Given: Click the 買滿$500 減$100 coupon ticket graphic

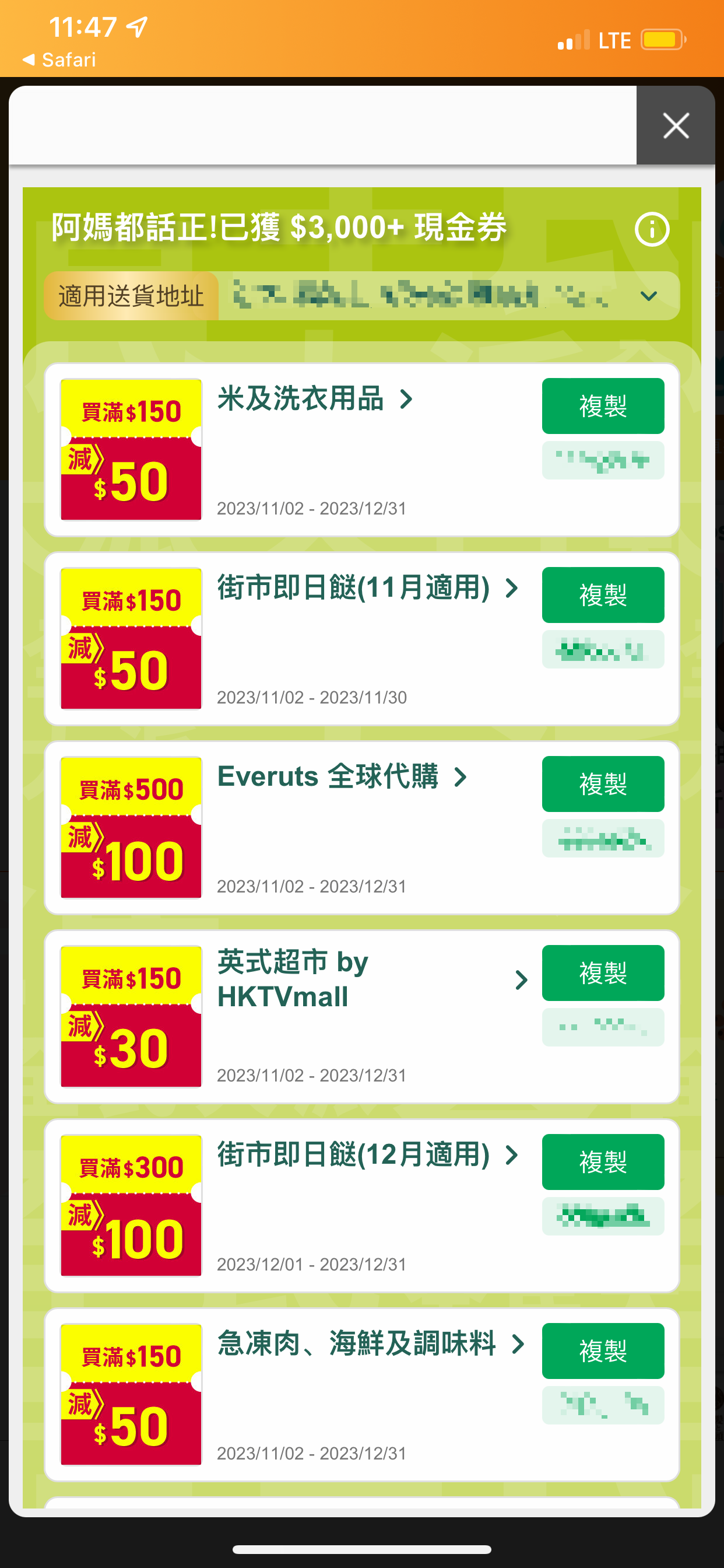Looking at the screenshot, I should click(x=130, y=828).
